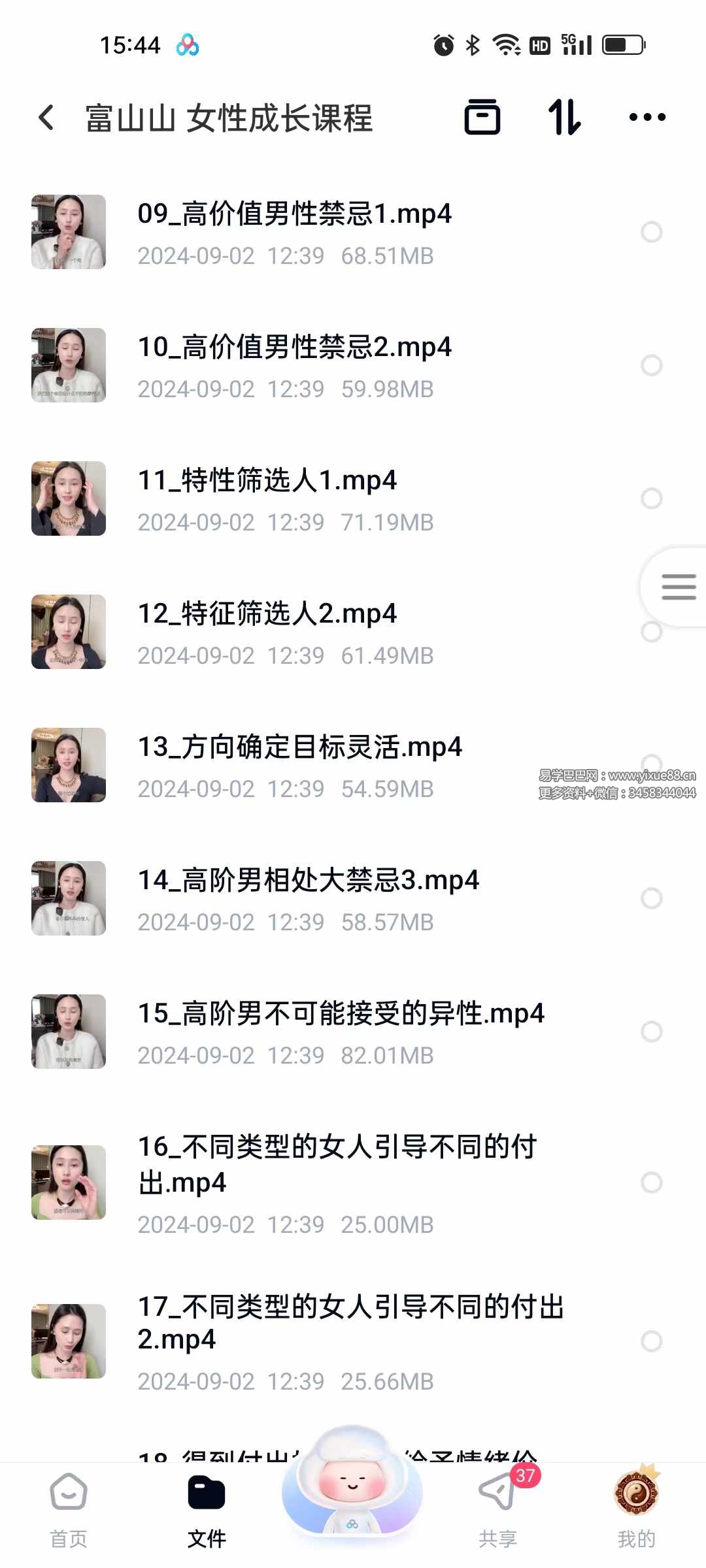Select the circle for 10_高价值男性禁忌2.mp4
Screen dimensions: 706x1568
652,365
